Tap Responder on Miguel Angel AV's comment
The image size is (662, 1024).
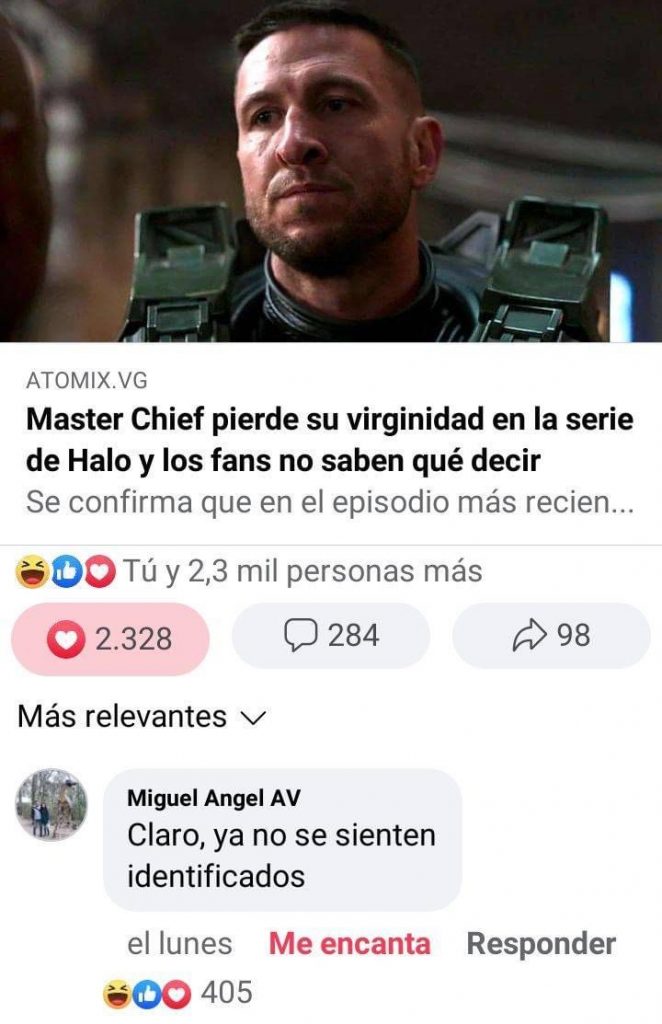[541, 944]
